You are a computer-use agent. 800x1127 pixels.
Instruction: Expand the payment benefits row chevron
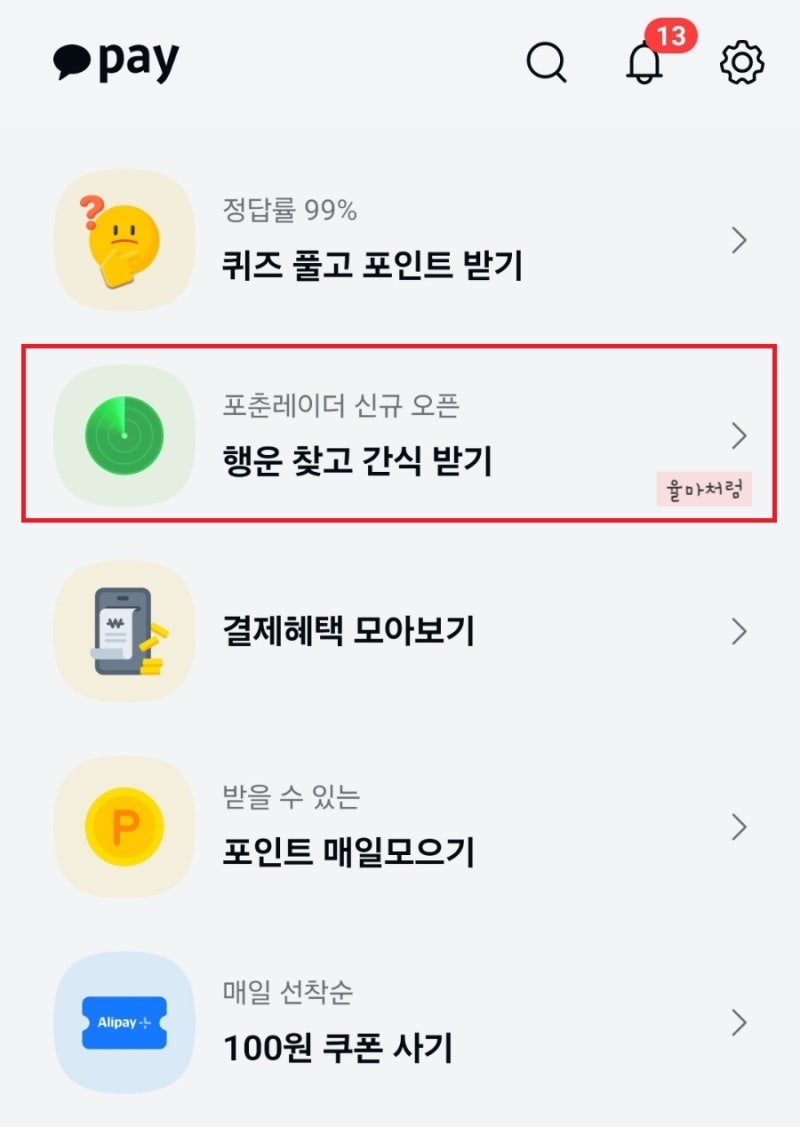tap(738, 630)
